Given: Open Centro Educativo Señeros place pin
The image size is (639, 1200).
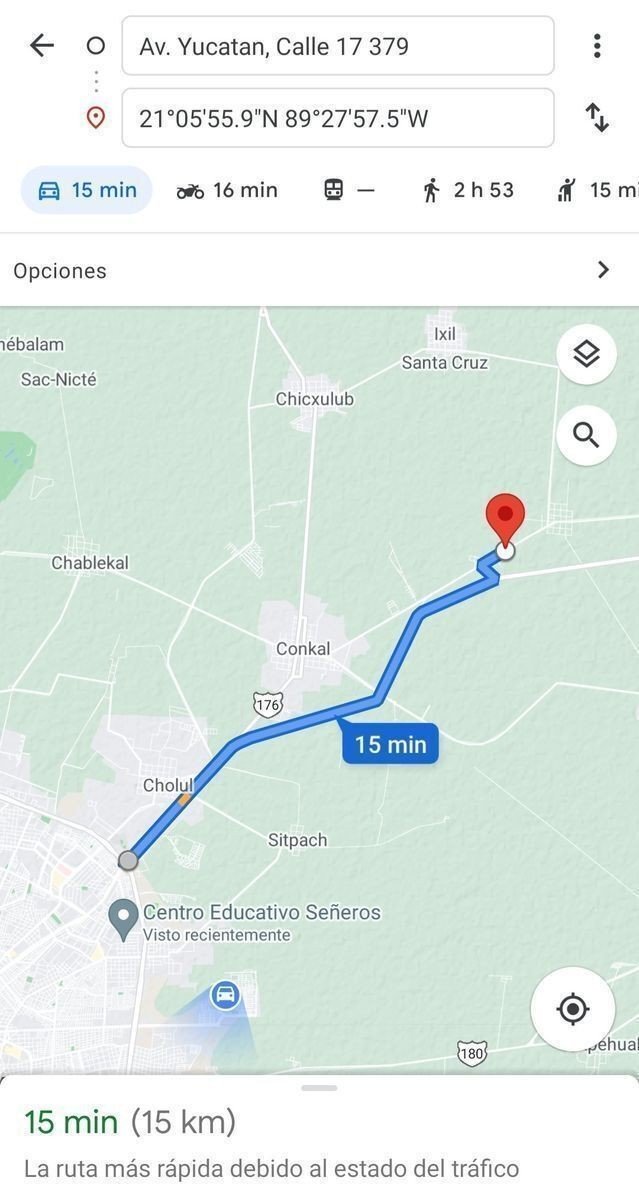Looking at the screenshot, I should point(124,916).
